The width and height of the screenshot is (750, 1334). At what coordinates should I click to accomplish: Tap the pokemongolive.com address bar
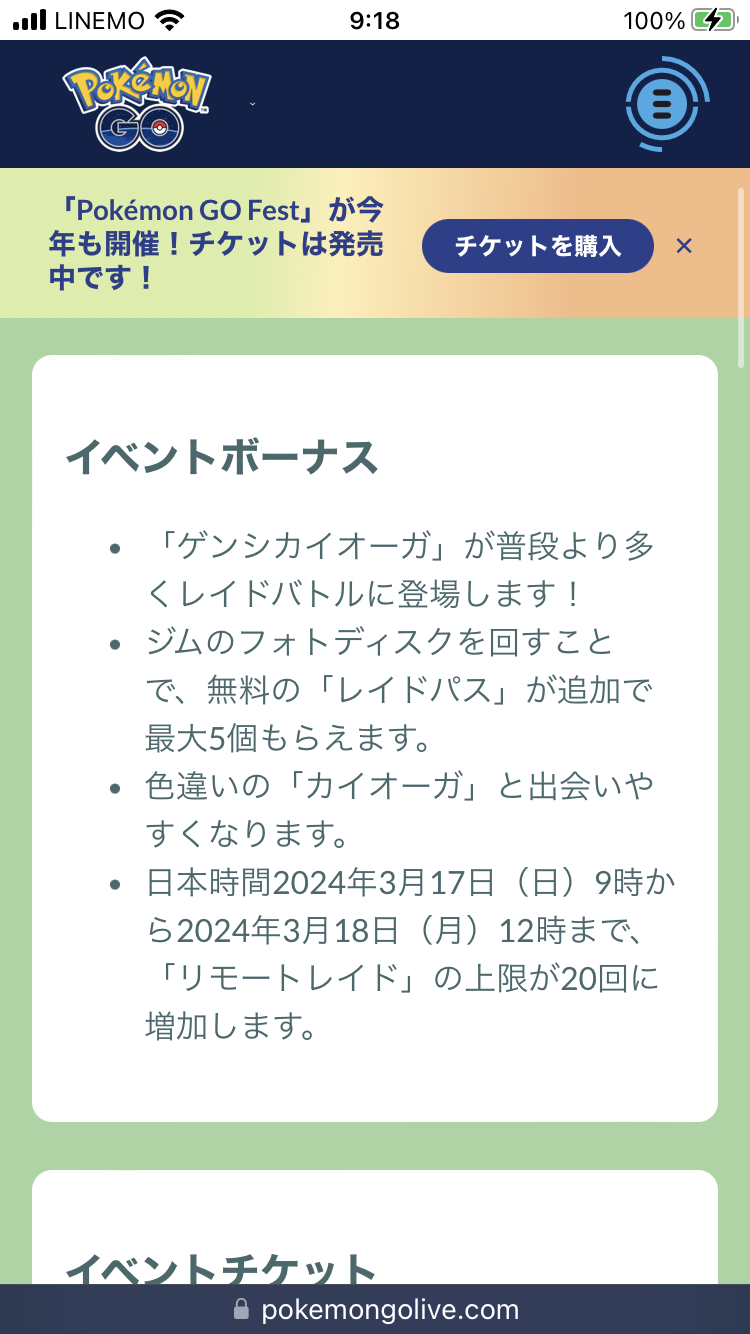tap(375, 1309)
